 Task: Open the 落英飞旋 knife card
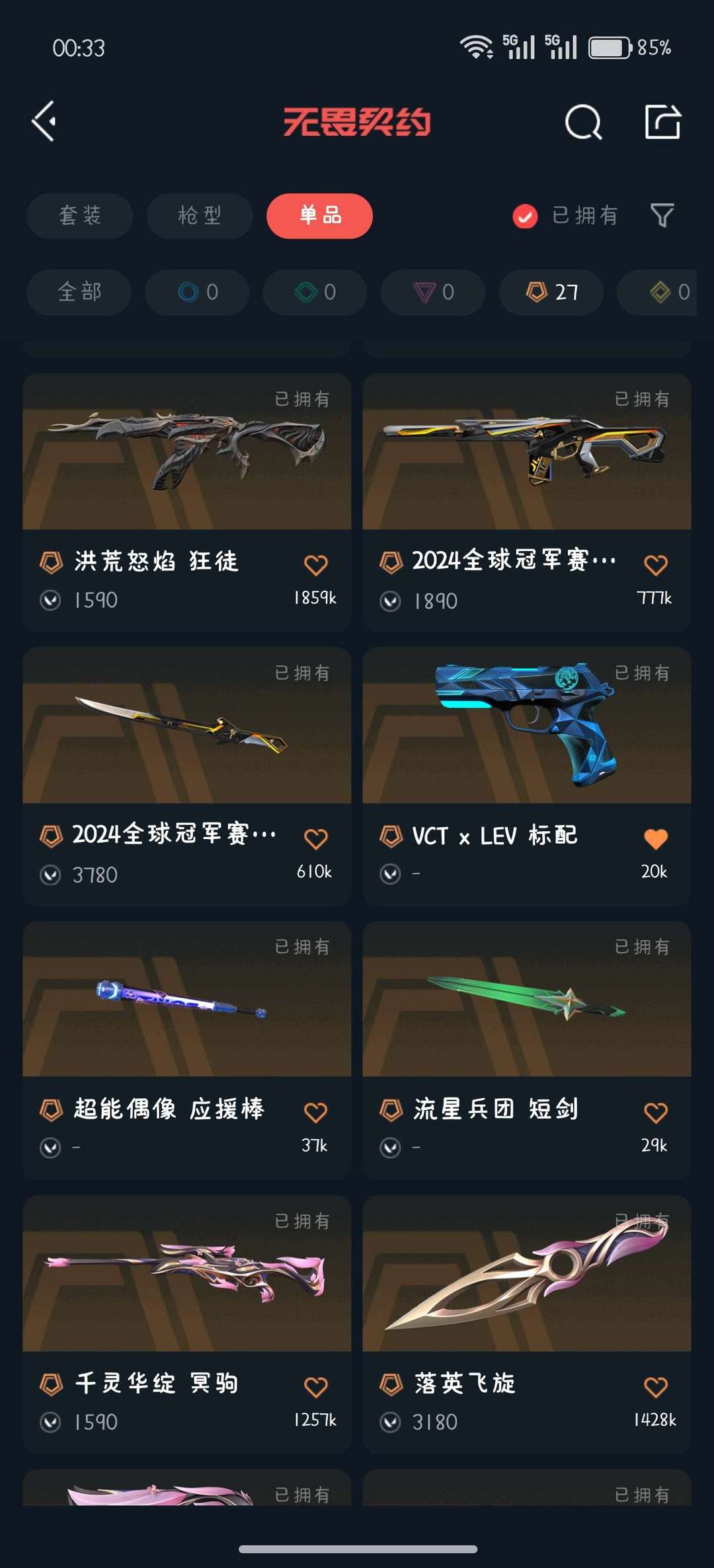[527, 1324]
